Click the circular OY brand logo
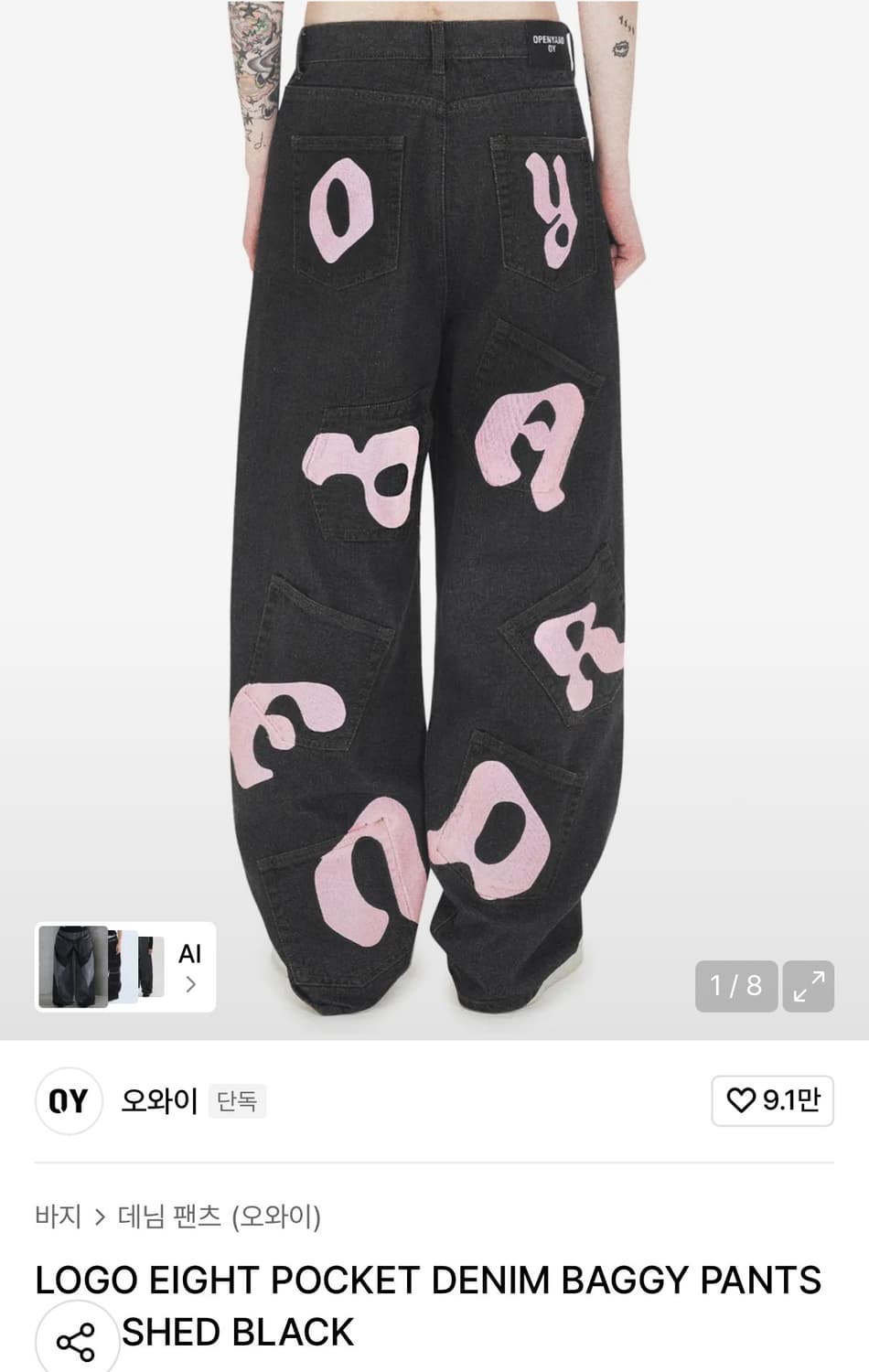This screenshot has height=1372, width=869. tap(69, 1101)
